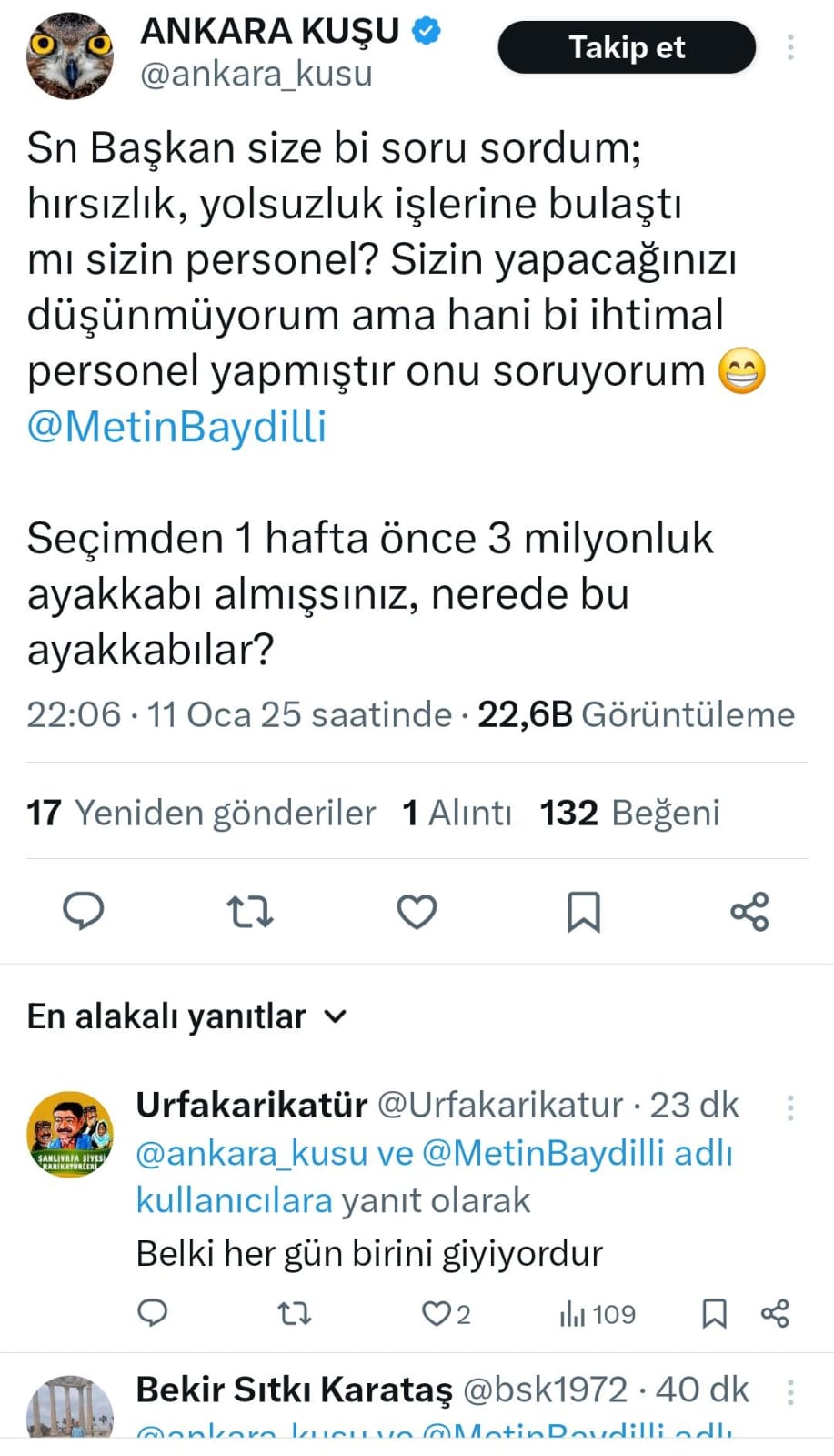View the 1 Alıntı quote
This screenshot has width=834, height=1456.
coord(457,813)
